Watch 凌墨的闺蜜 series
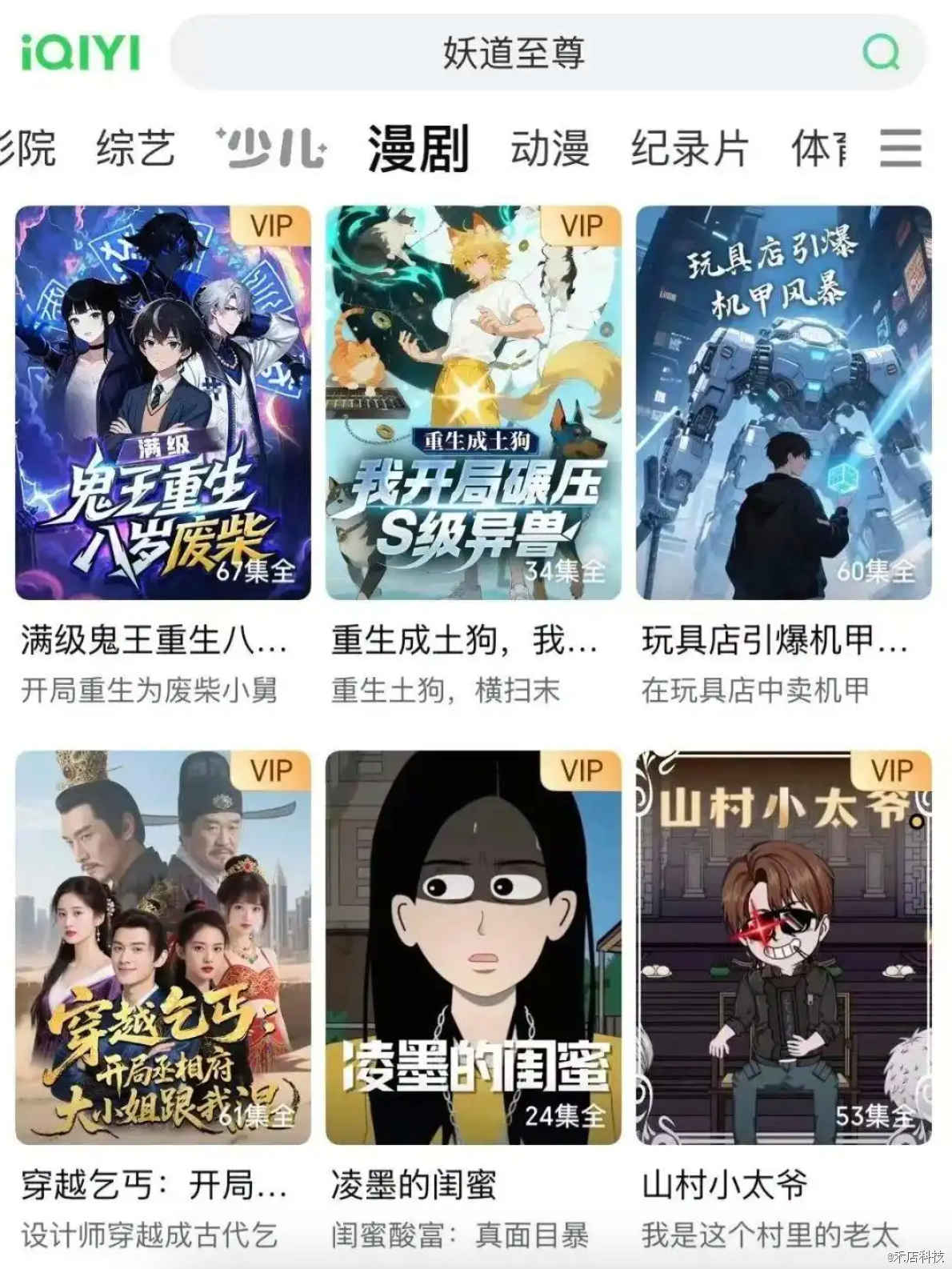This screenshot has width=952, height=1269. tap(473, 947)
